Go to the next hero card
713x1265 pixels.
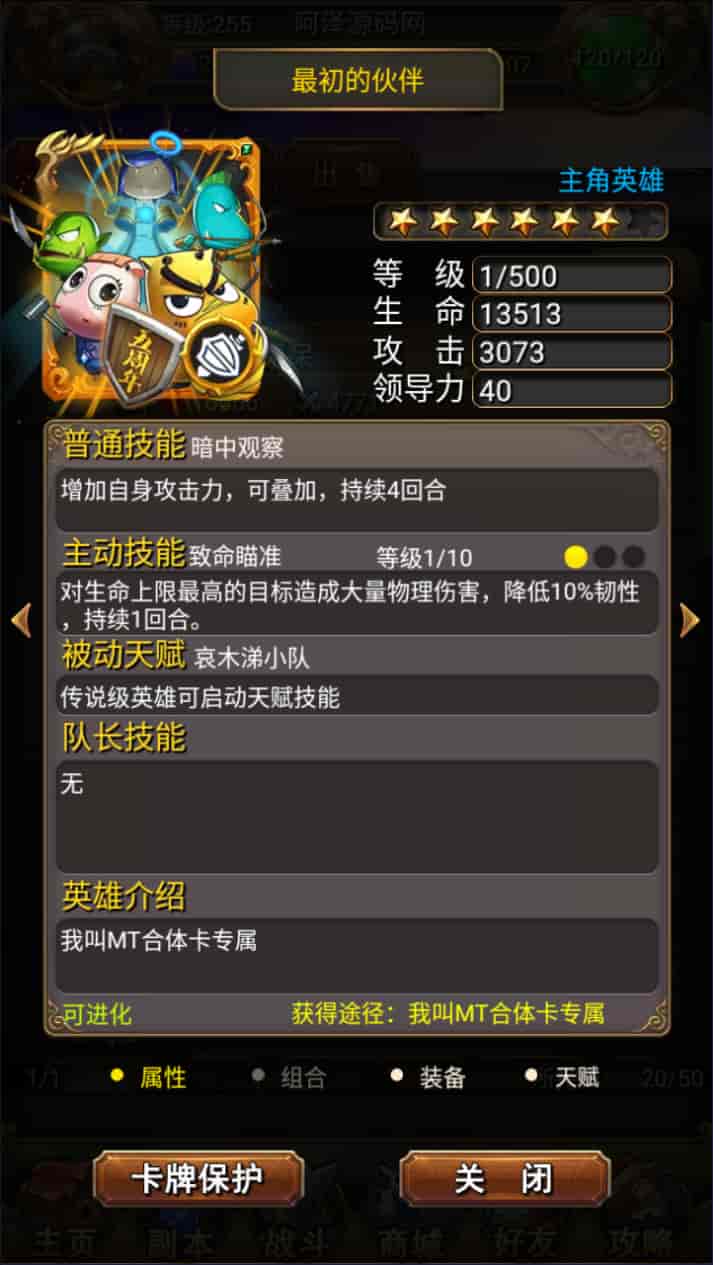point(690,620)
